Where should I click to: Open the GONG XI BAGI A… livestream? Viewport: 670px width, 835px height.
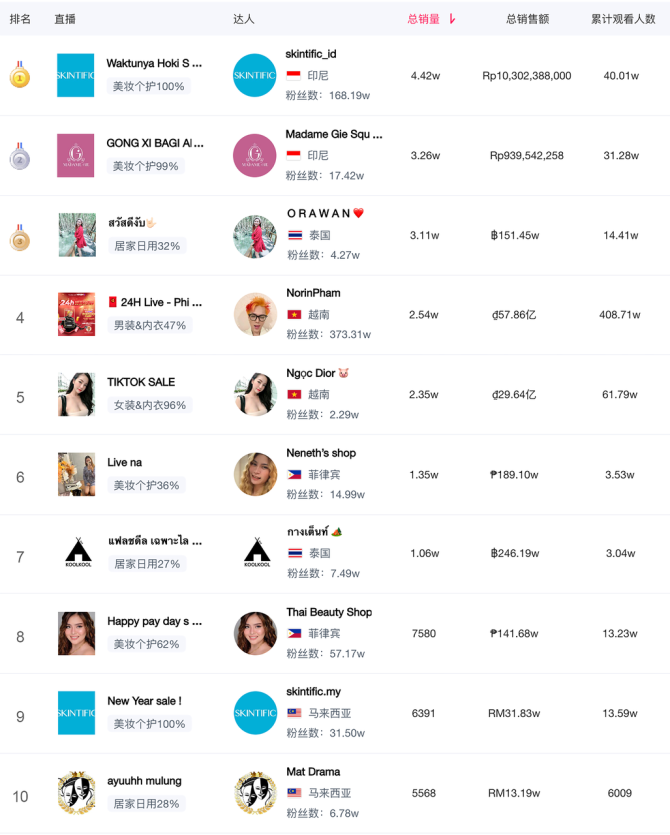154,143
